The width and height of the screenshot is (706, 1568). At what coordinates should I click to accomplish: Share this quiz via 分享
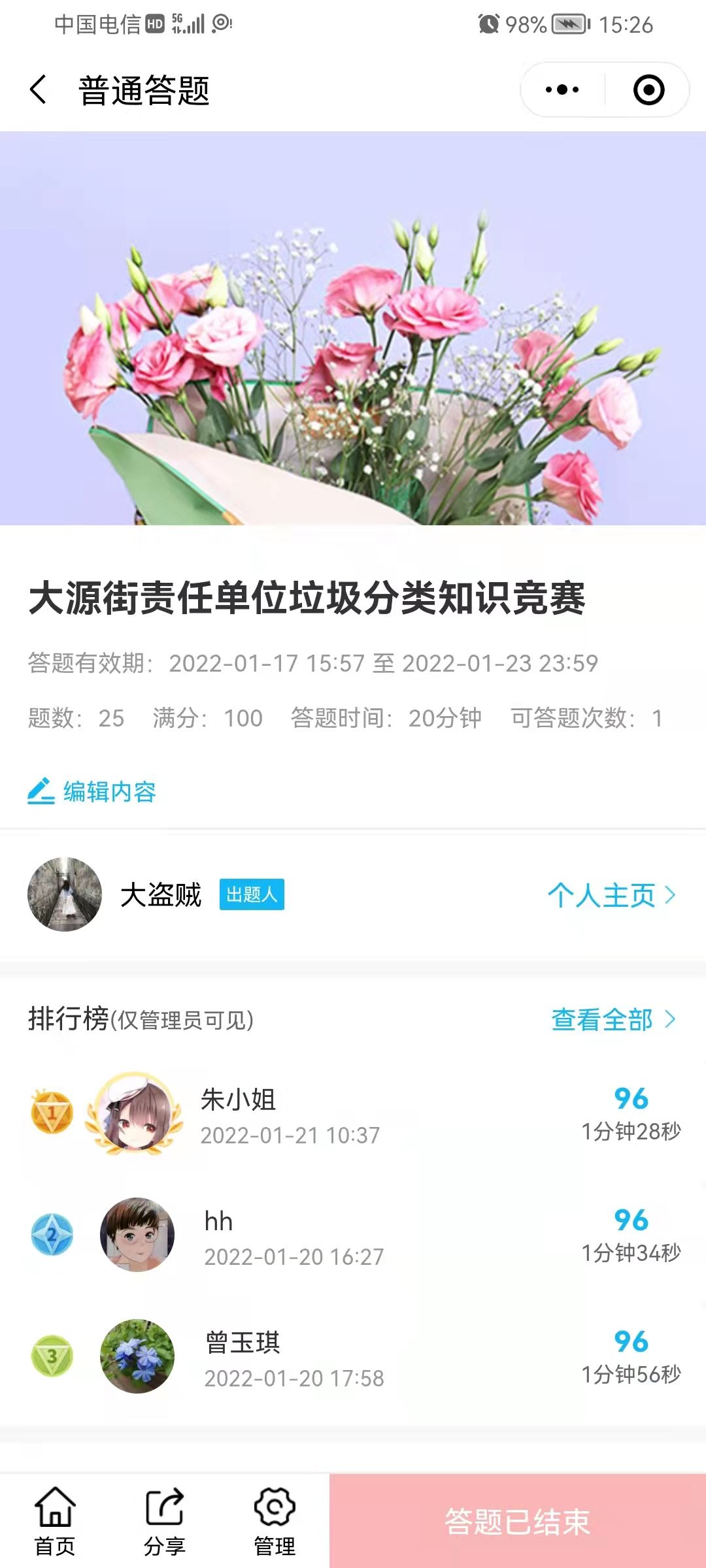(165, 1521)
